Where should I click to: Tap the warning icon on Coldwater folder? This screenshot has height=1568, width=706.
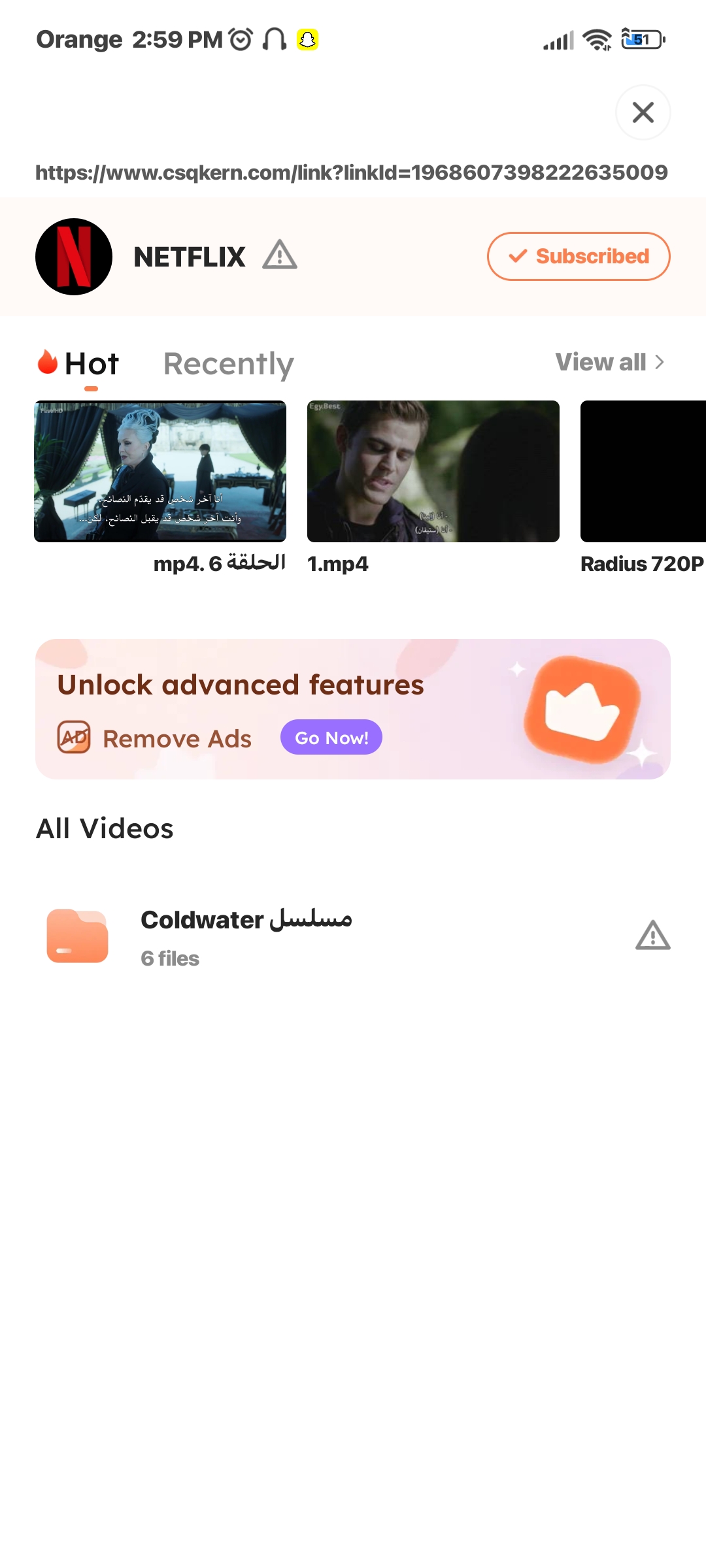pos(652,936)
